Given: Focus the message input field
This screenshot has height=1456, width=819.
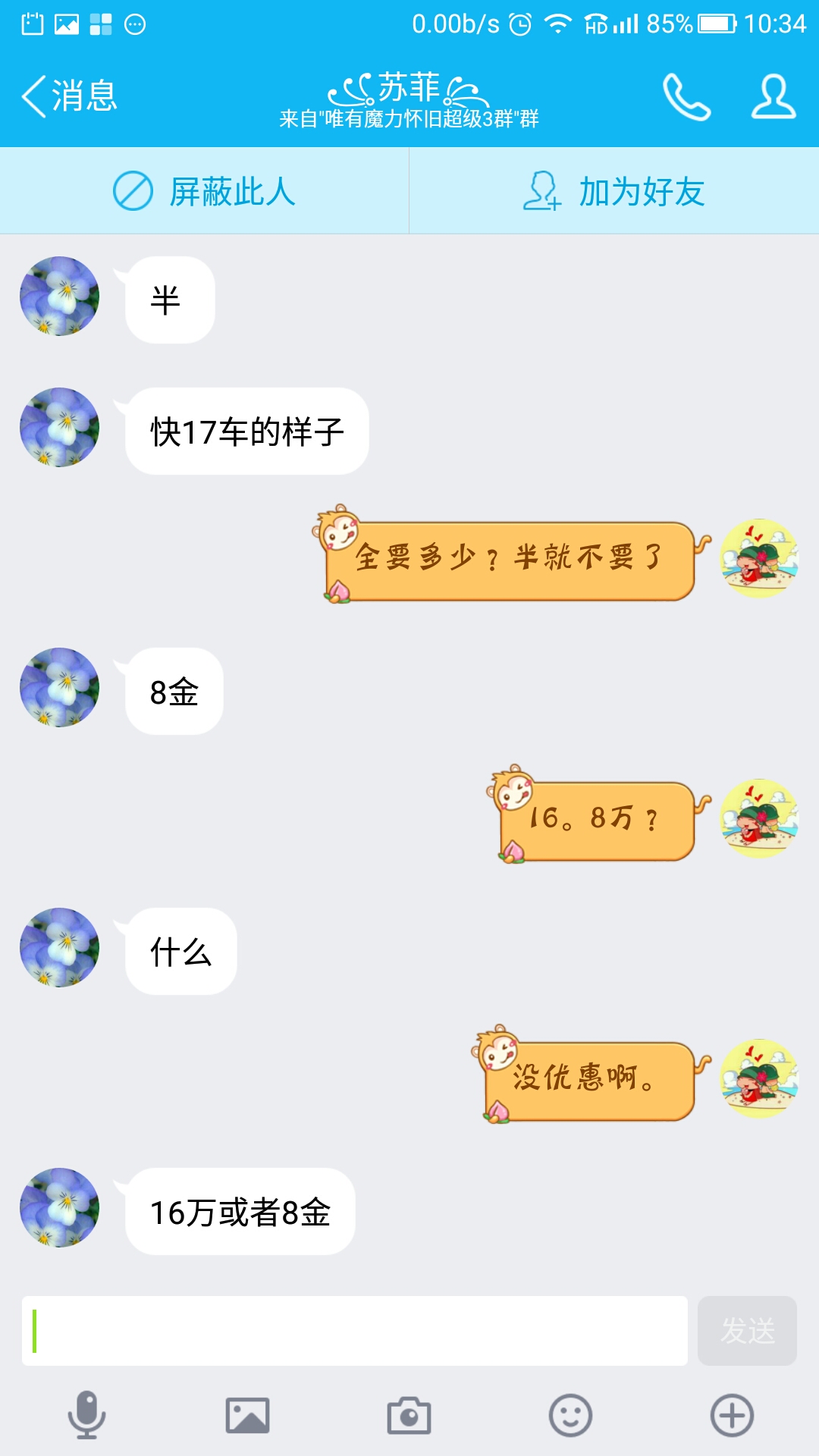Looking at the screenshot, I should point(354,1331).
